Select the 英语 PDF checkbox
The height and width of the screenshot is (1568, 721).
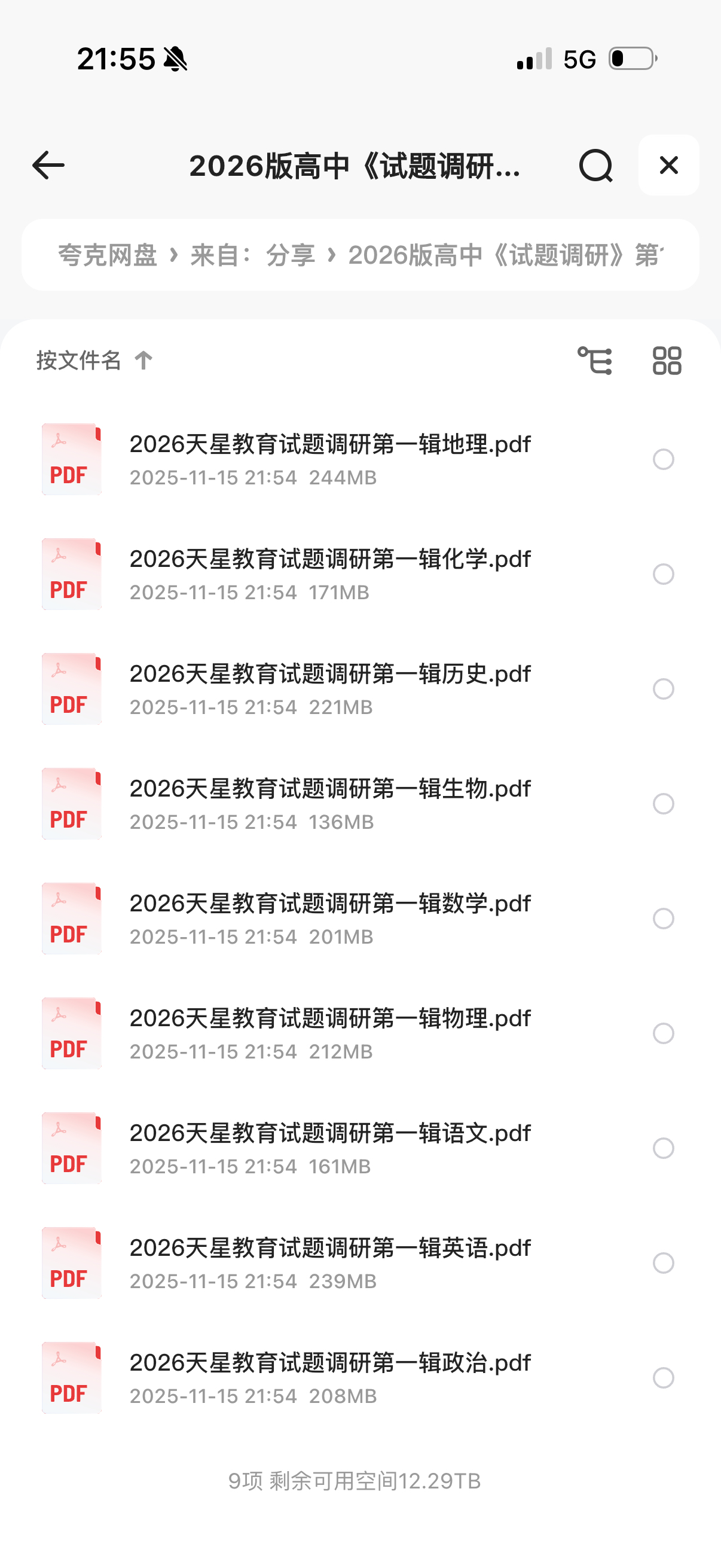(662, 1262)
